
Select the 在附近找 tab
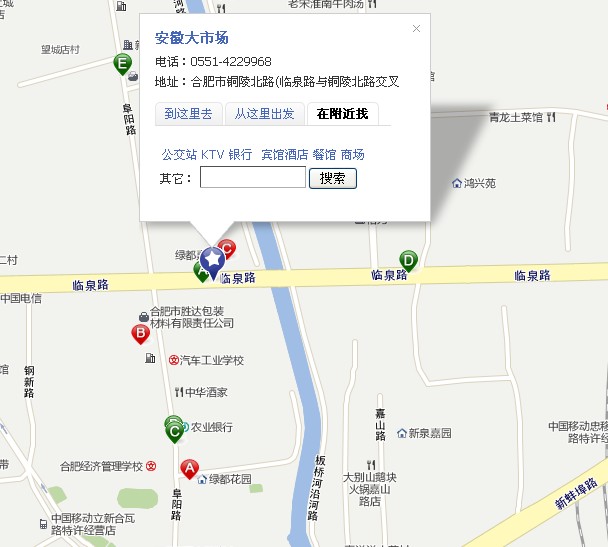(342, 113)
